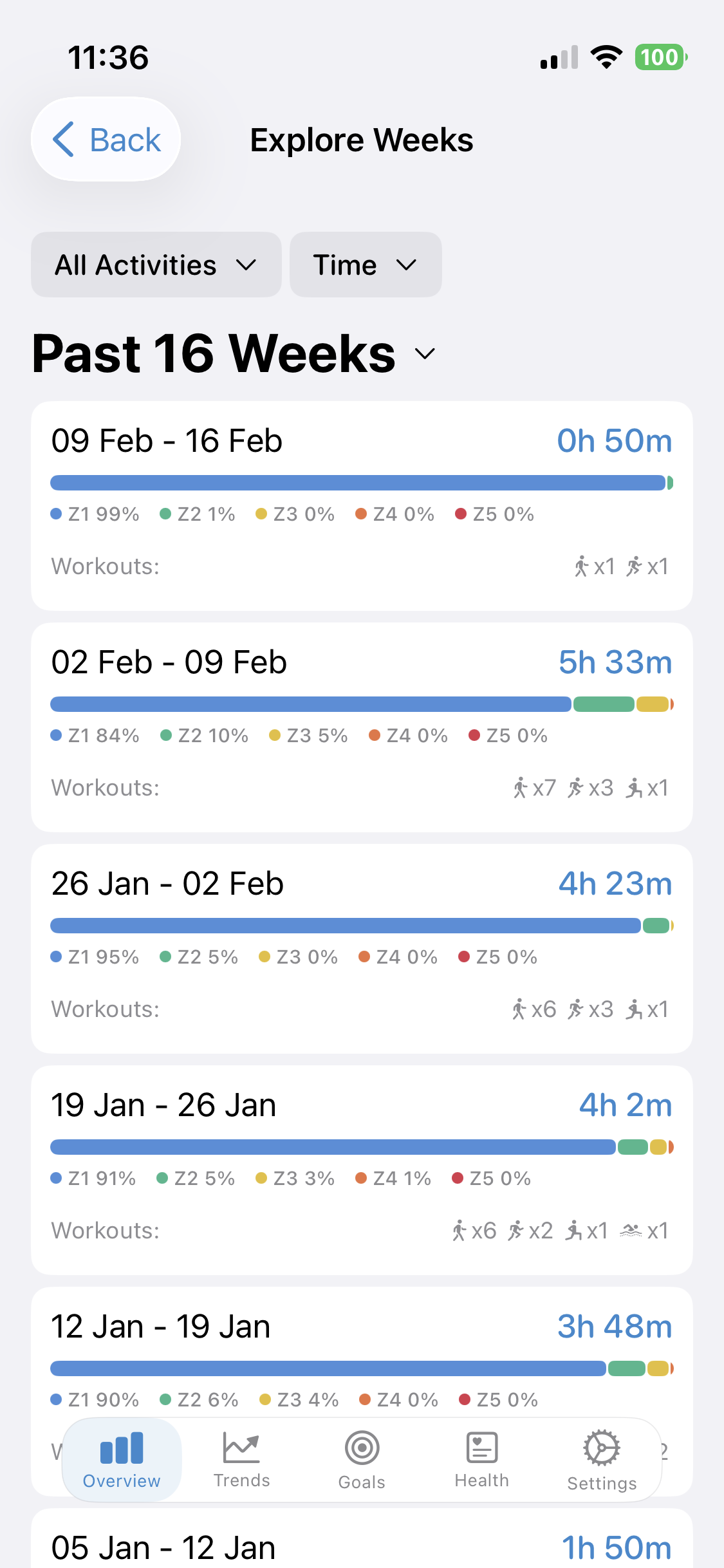Click the 5h 33m total time link
The height and width of the screenshot is (1568, 724).
pyautogui.click(x=613, y=662)
